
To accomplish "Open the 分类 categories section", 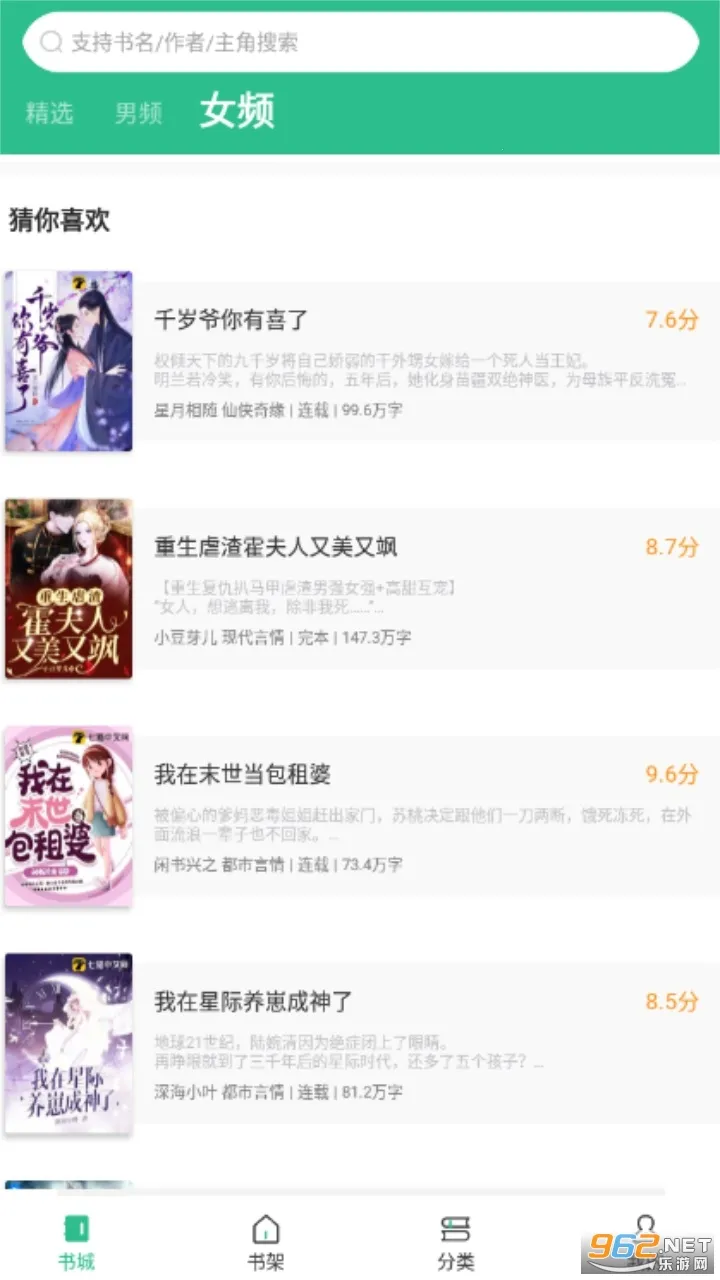I will [x=455, y=1240].
